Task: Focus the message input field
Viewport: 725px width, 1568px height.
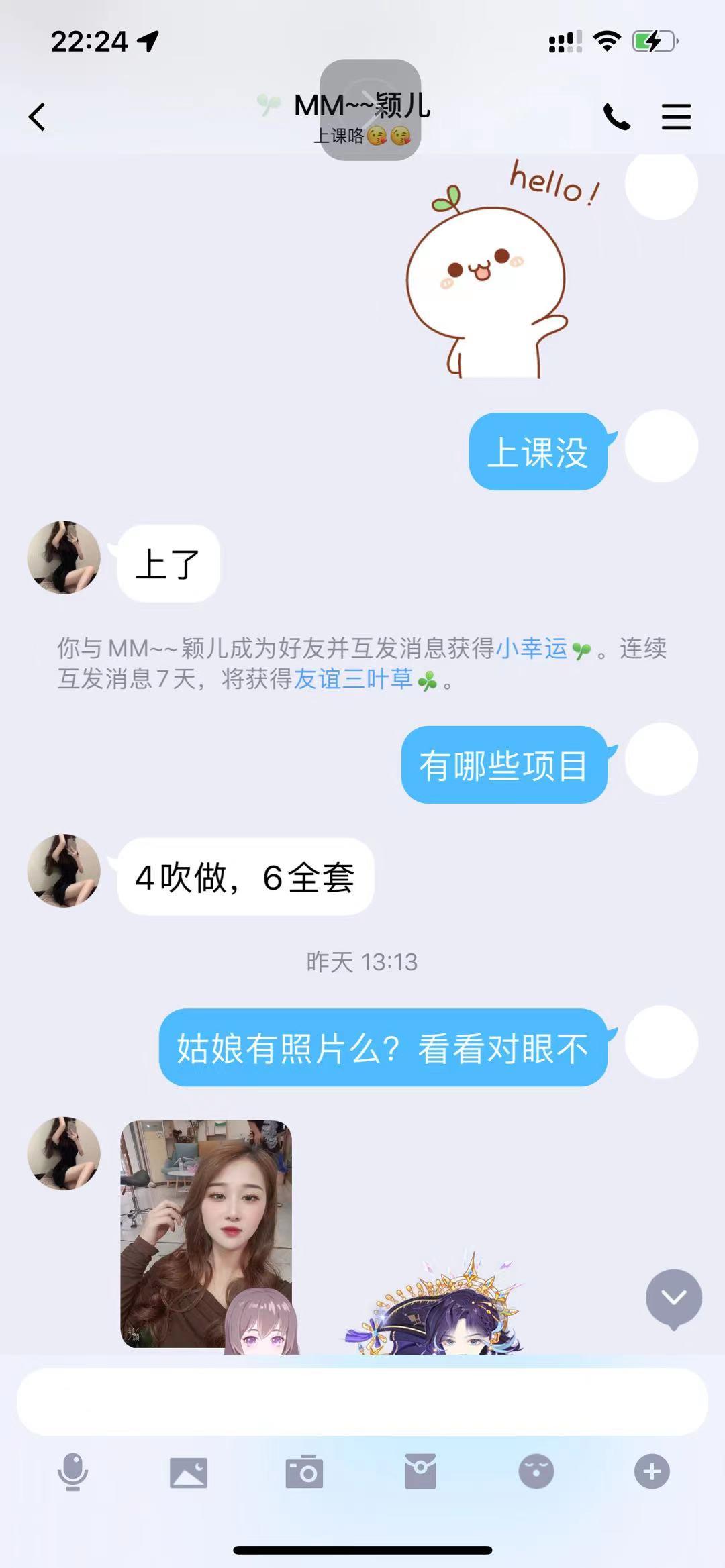Action: click(x=362, y=1402)
